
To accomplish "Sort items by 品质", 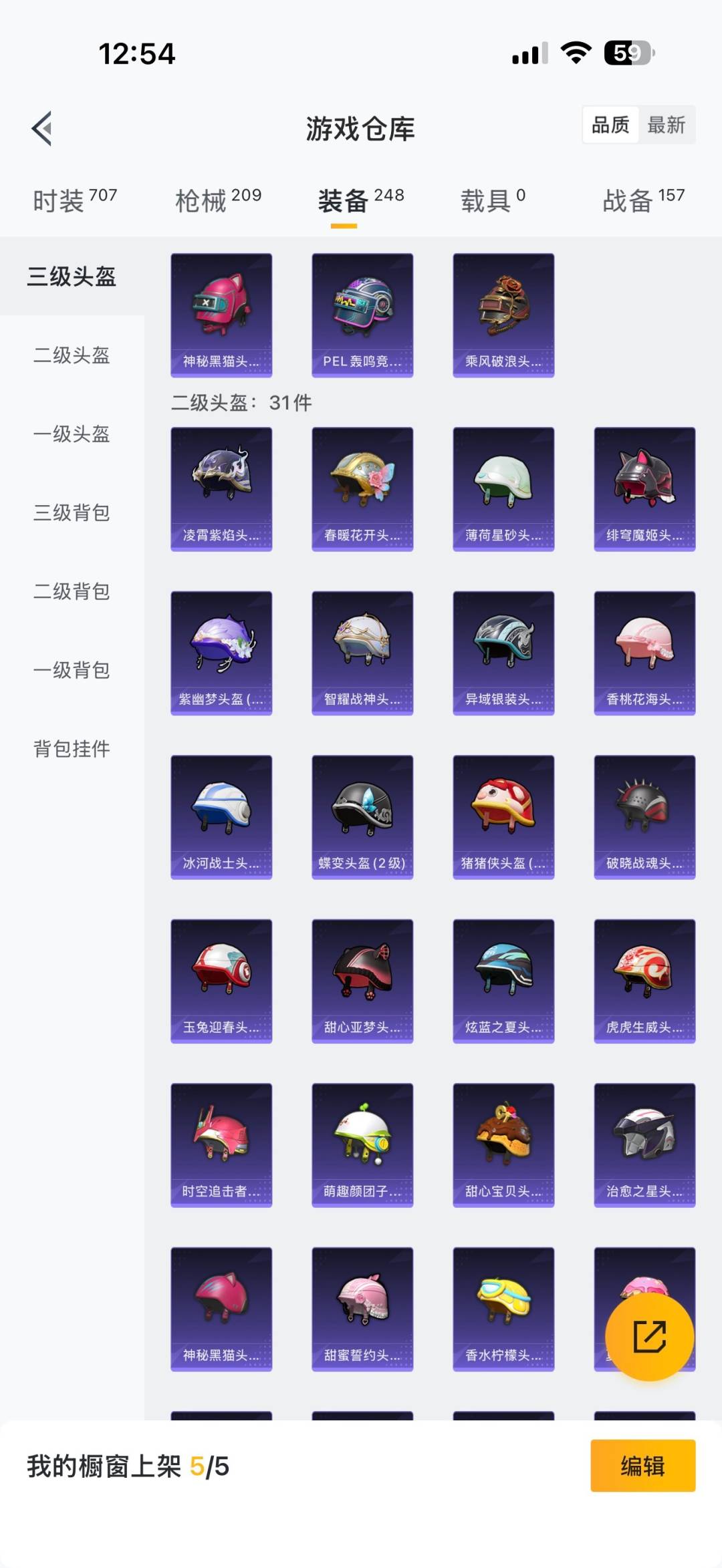I will (610, 125).
